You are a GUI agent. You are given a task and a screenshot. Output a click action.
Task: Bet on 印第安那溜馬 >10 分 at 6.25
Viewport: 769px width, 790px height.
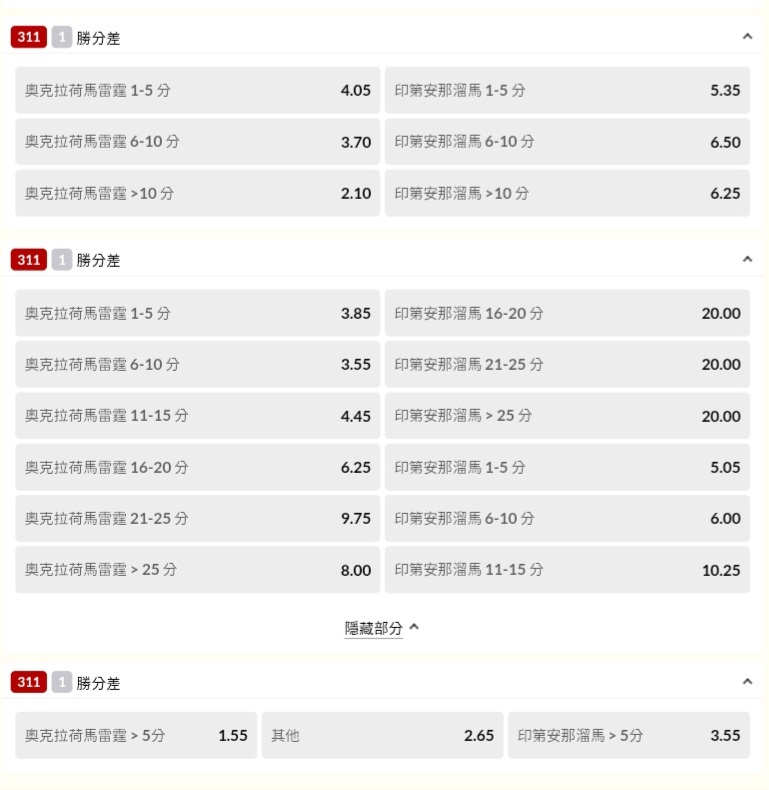click(x=567, y=193)
